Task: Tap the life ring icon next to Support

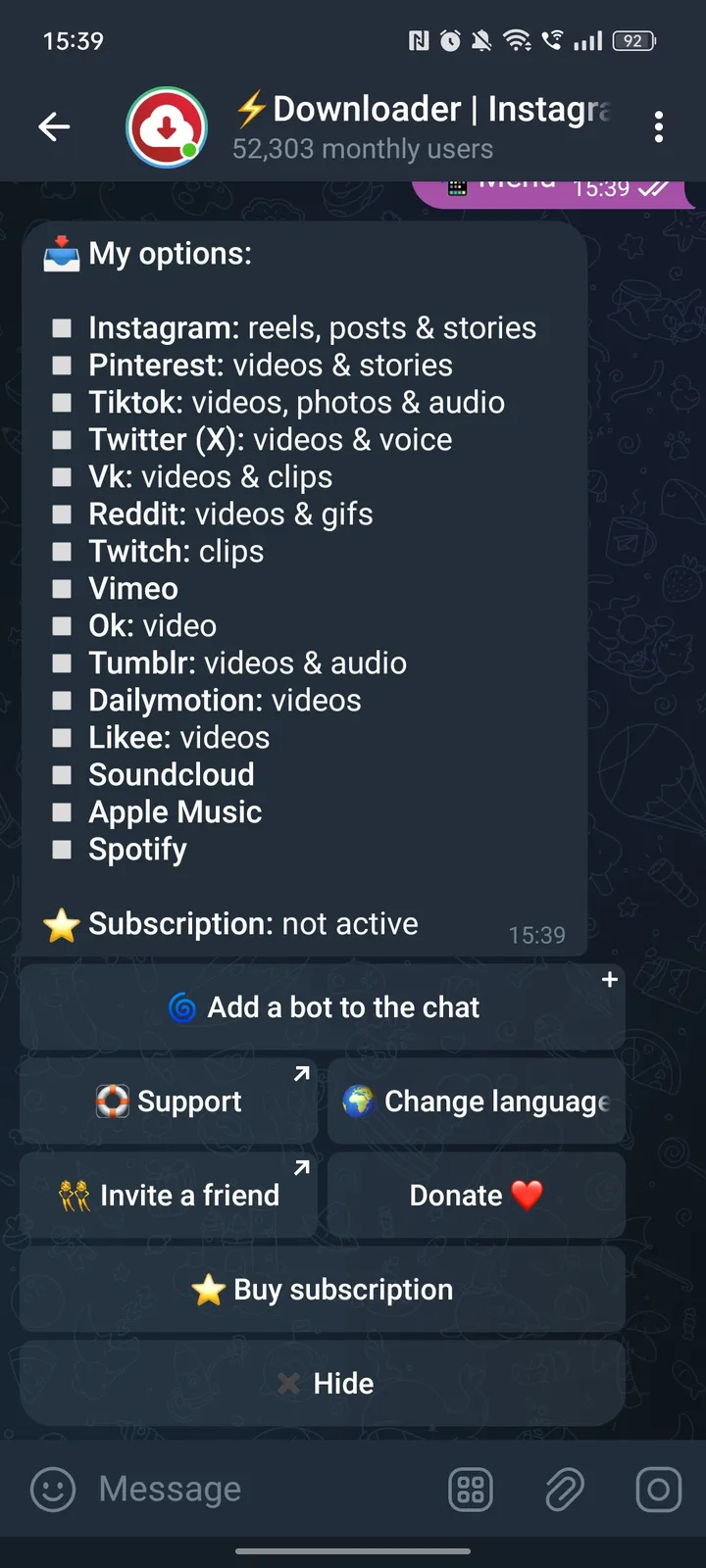Action: coord(112,1101)
